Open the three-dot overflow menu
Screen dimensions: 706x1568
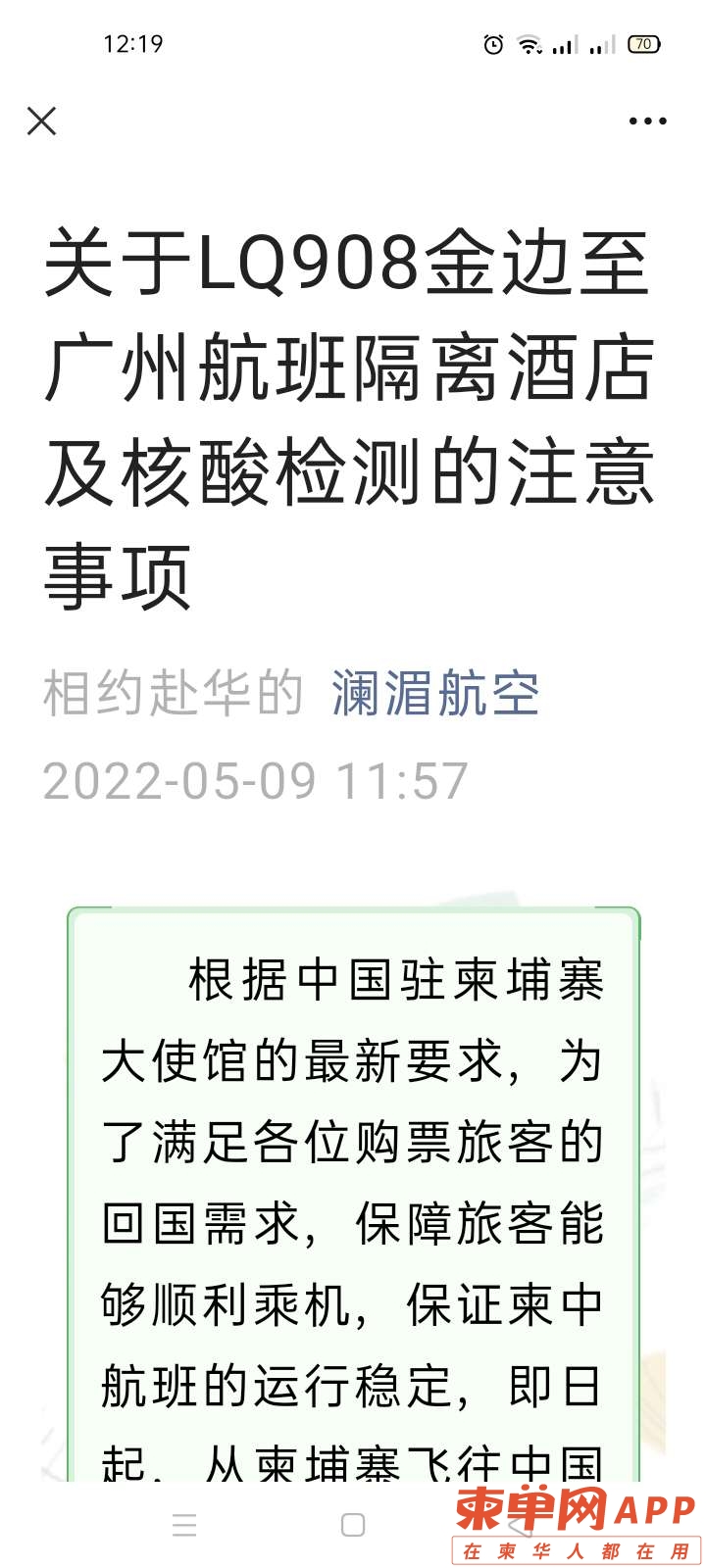tap(647, 122)
